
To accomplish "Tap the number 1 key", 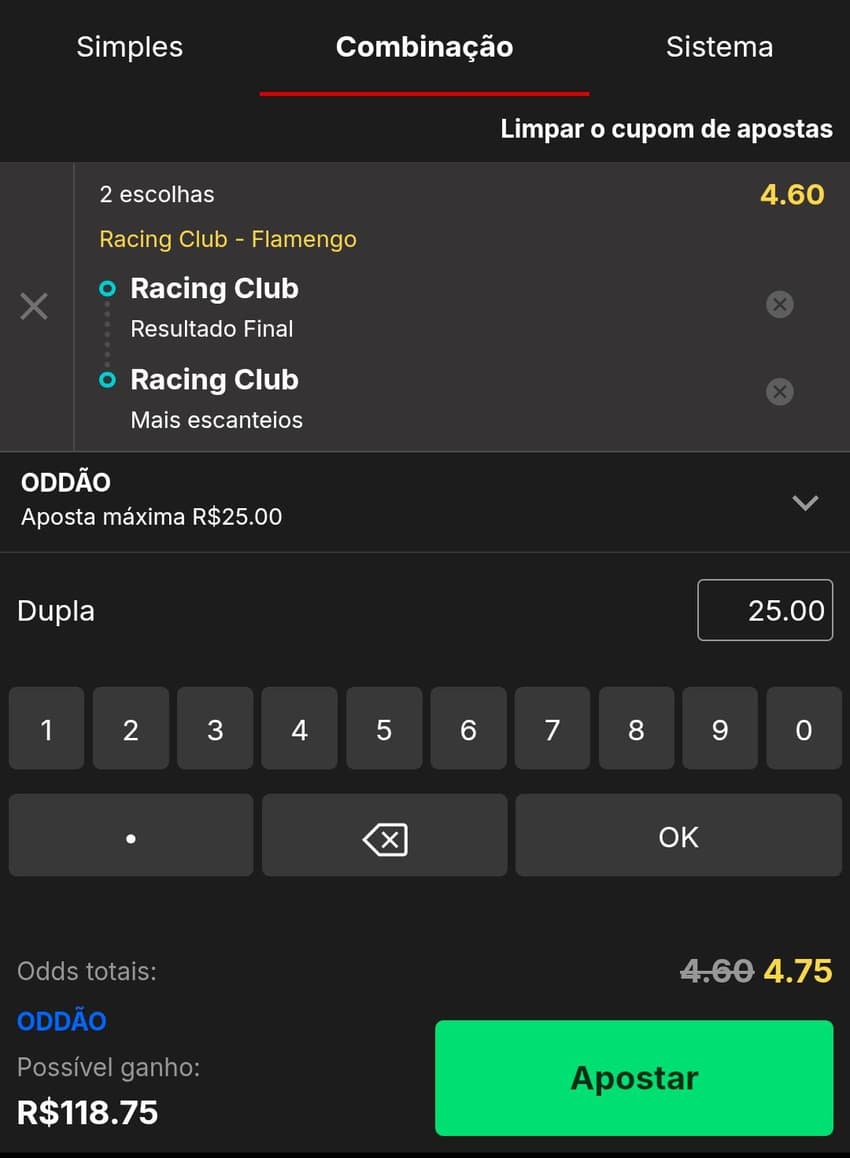I will [x=46, y=729].
